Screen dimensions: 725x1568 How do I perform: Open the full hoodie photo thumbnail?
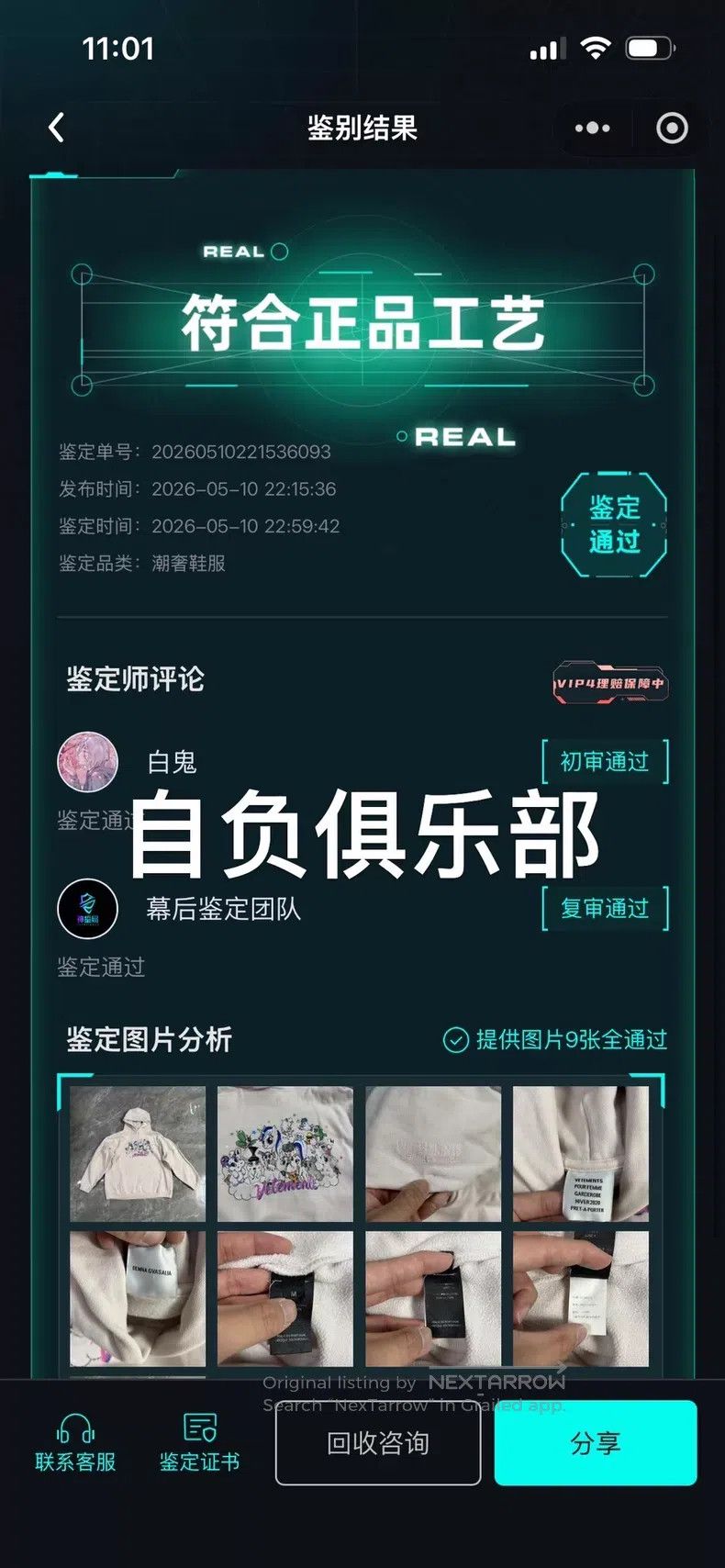[138, 1154]
